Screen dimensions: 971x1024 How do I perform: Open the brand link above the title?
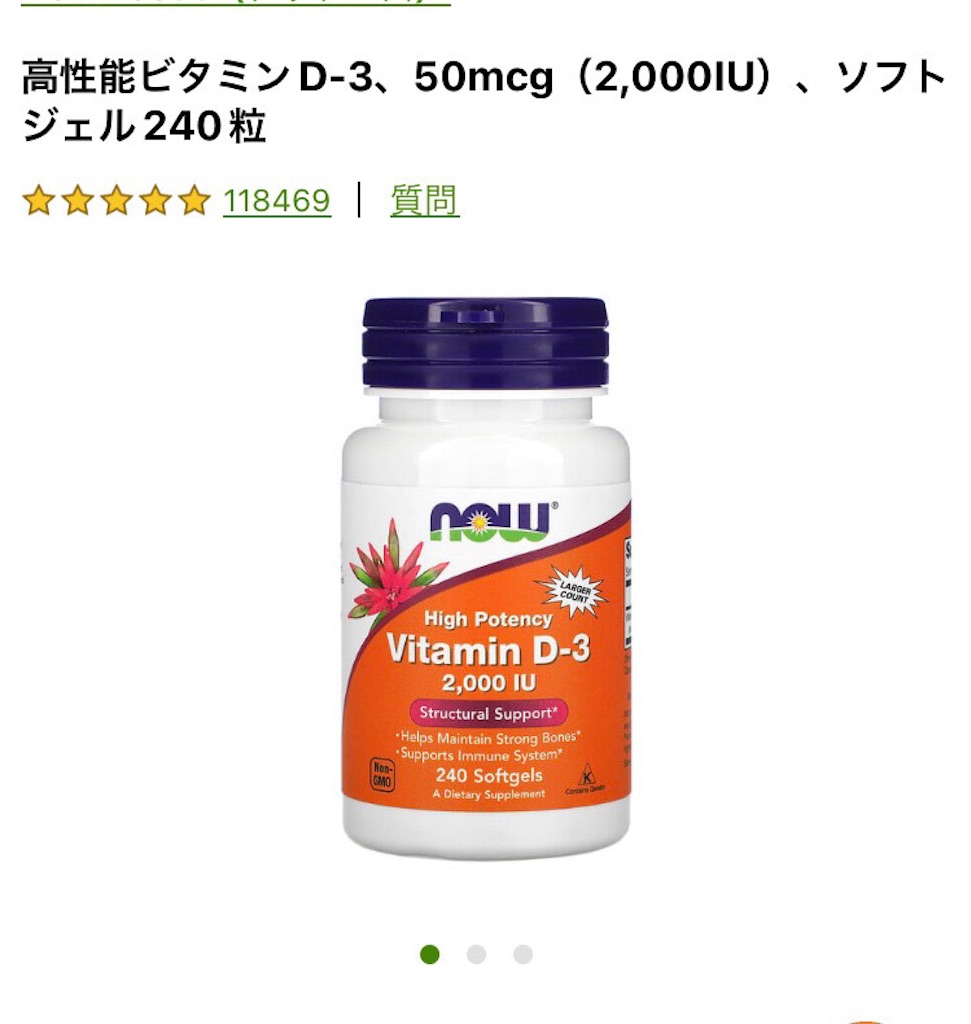pos(236,3)
